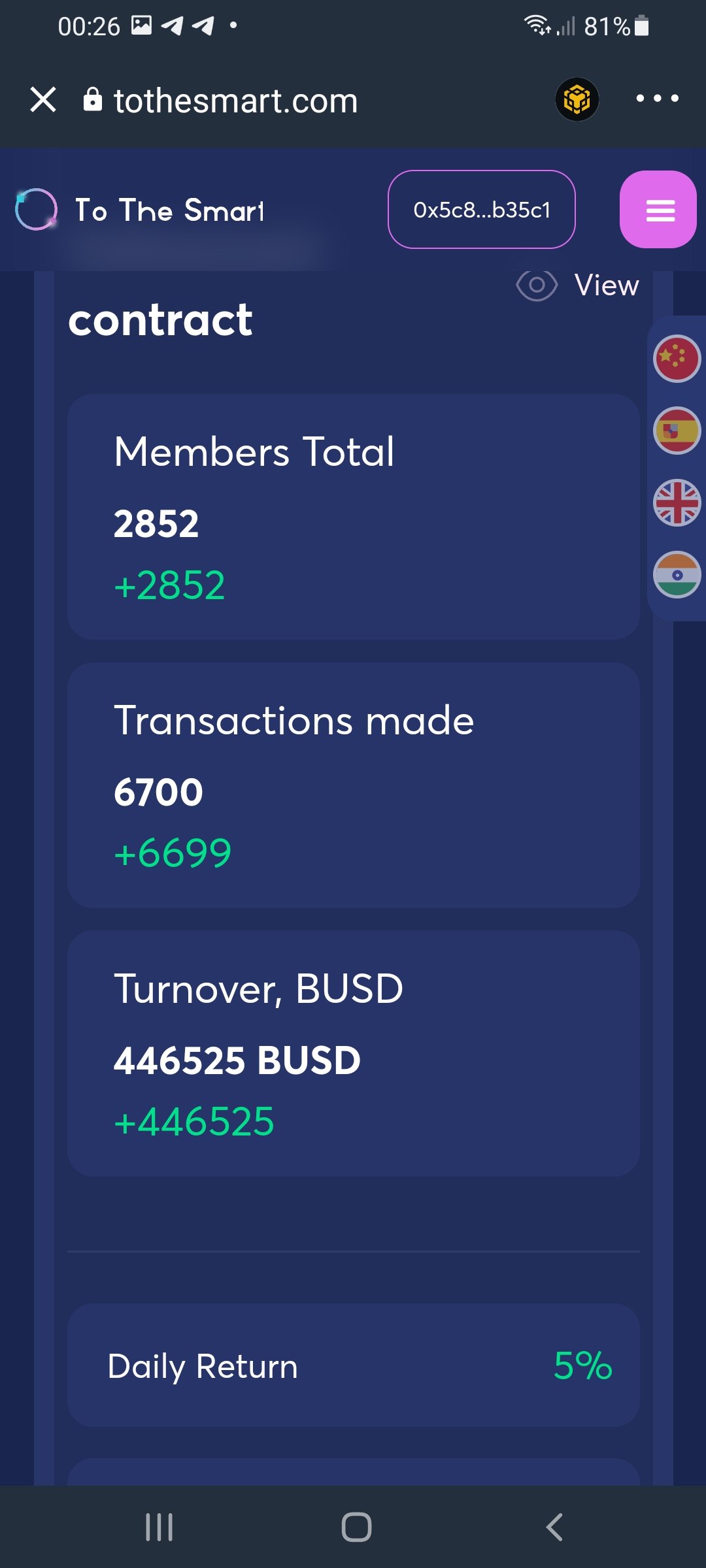706x1568 pixels.
Task: Choose the Indian flag language option
Action: [677, 575]
